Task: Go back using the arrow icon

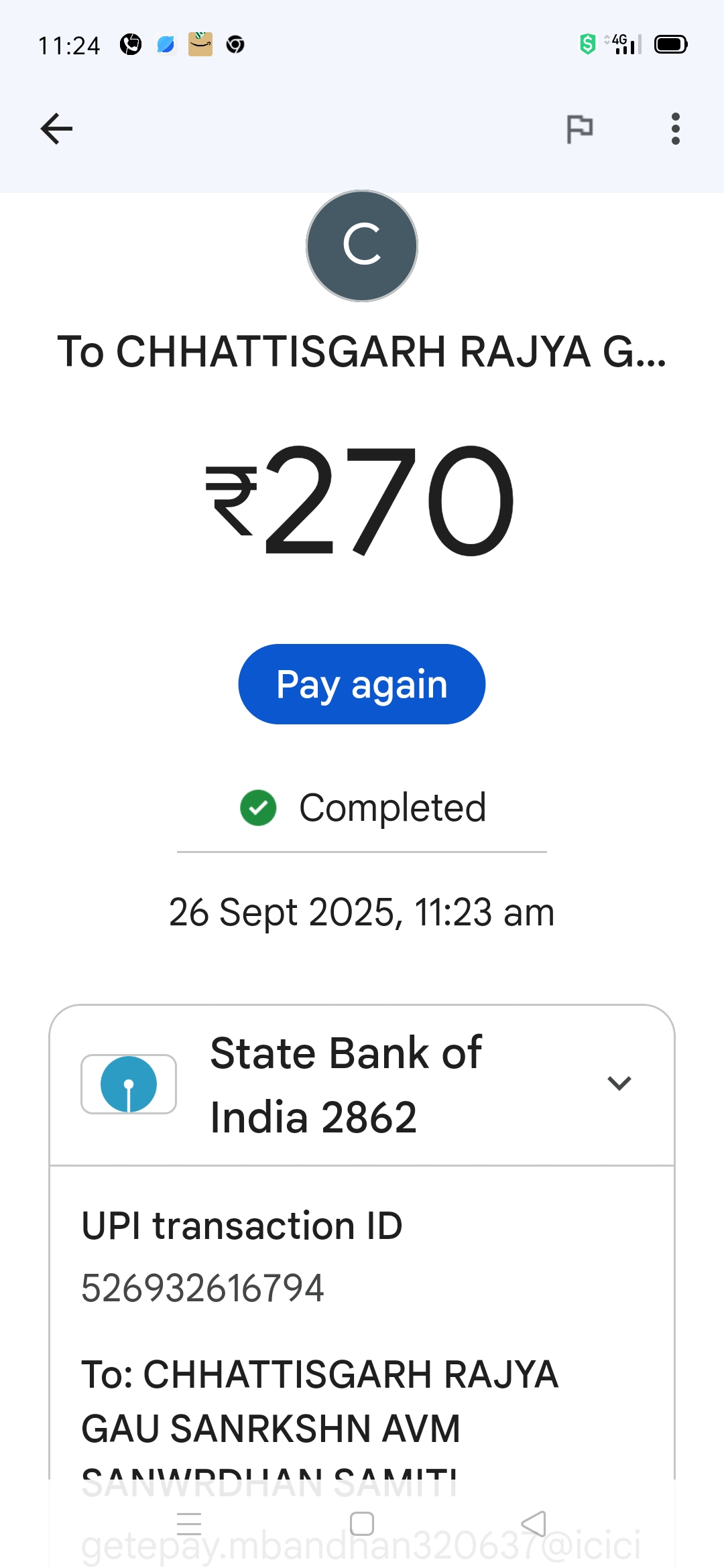Action: pyautogui.click(x=56, y=129)
